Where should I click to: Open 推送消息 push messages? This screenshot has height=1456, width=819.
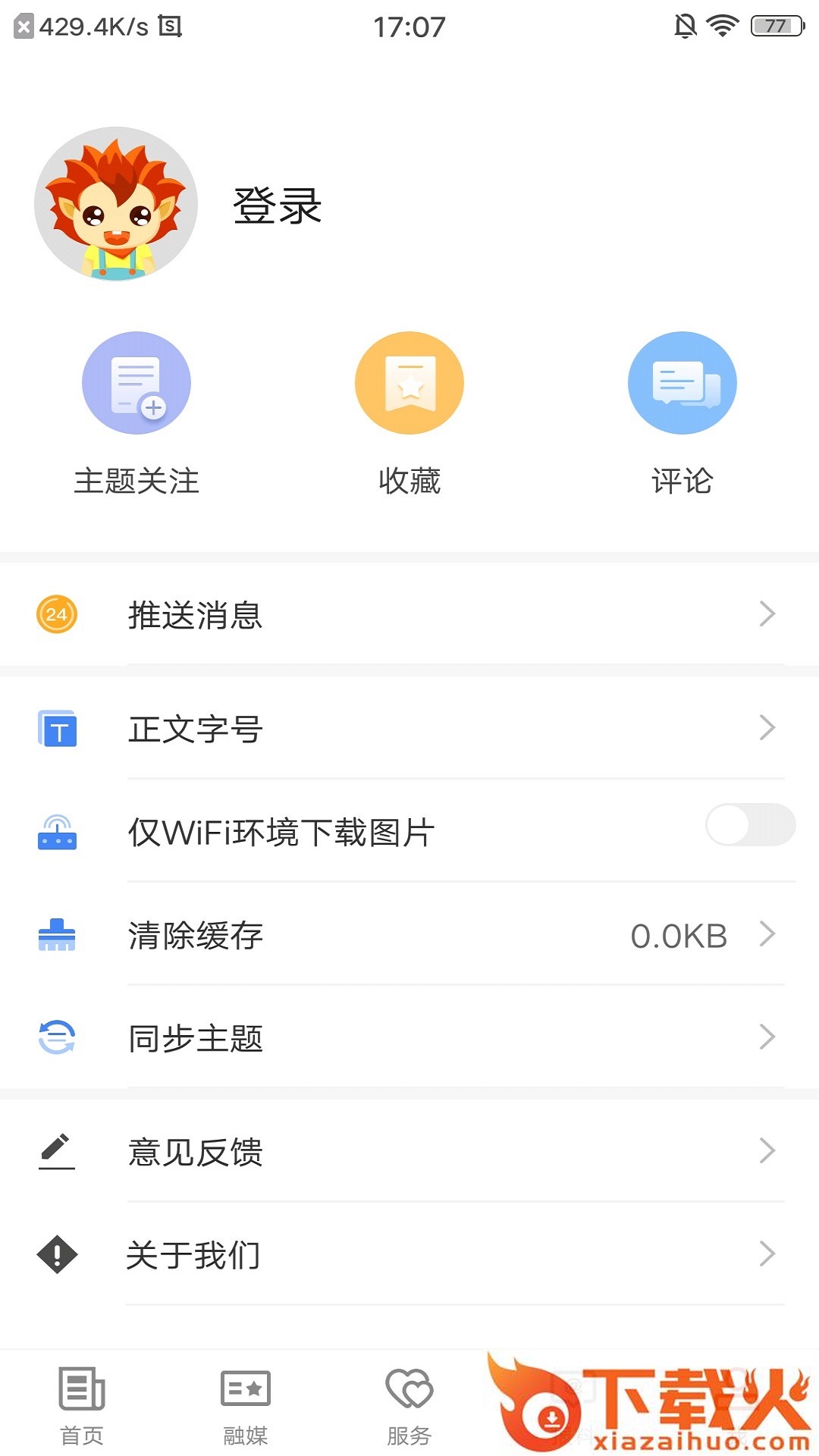409,614
